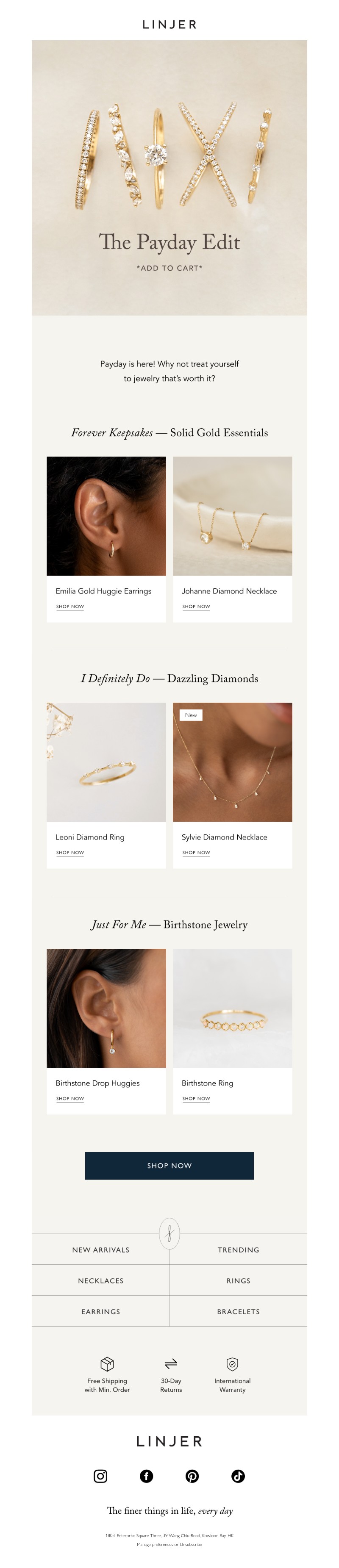Image resolution: width=339 pixels, height=1568 pixels.
Task: Open the Bracelets category
Action: 238,1312
